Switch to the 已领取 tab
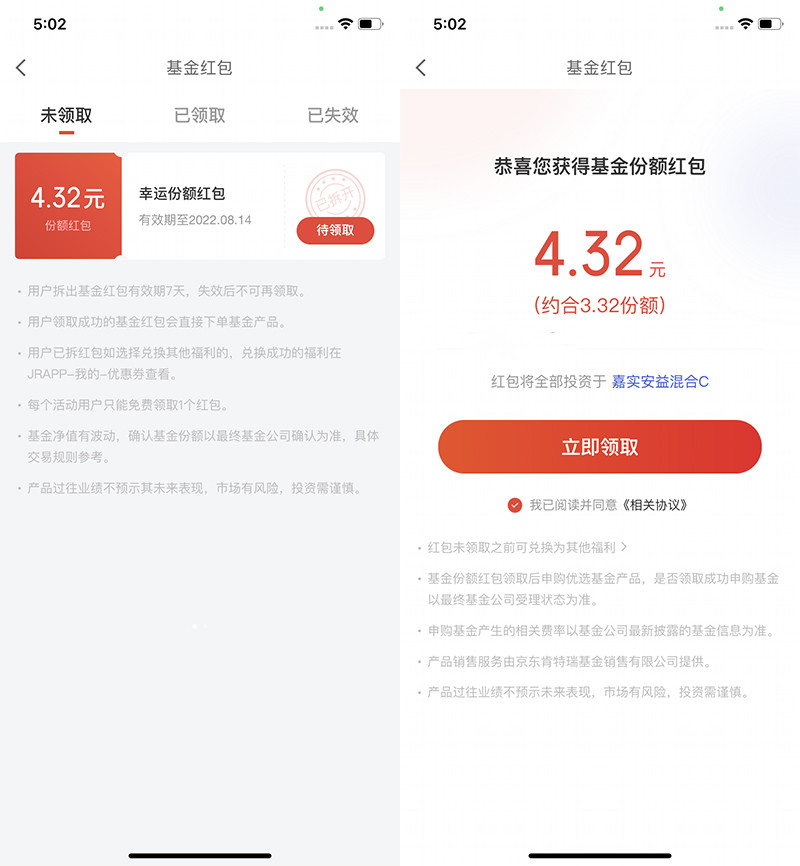 point(199,115)
